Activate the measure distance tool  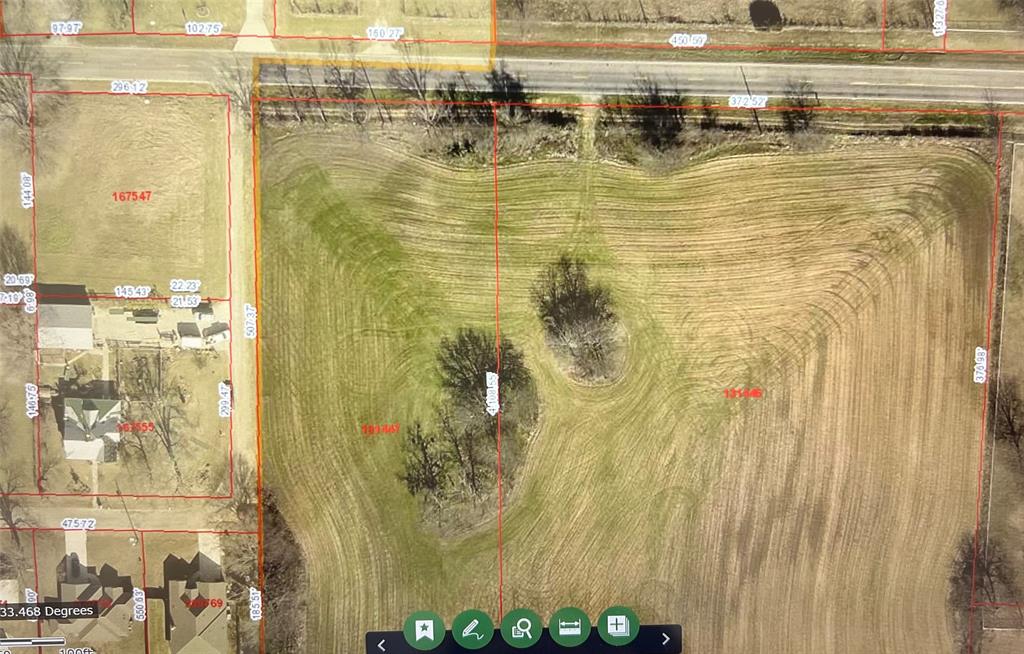point(570,627)
